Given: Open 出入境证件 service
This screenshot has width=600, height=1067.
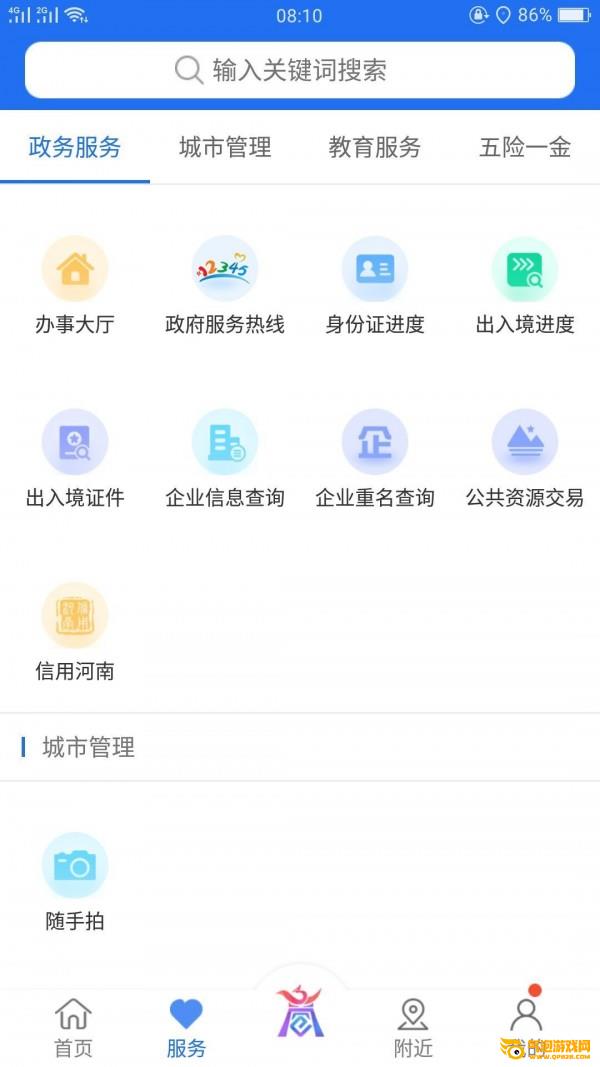Looking at the screenshot, I should pyautogui.click(x=75, y=459).
